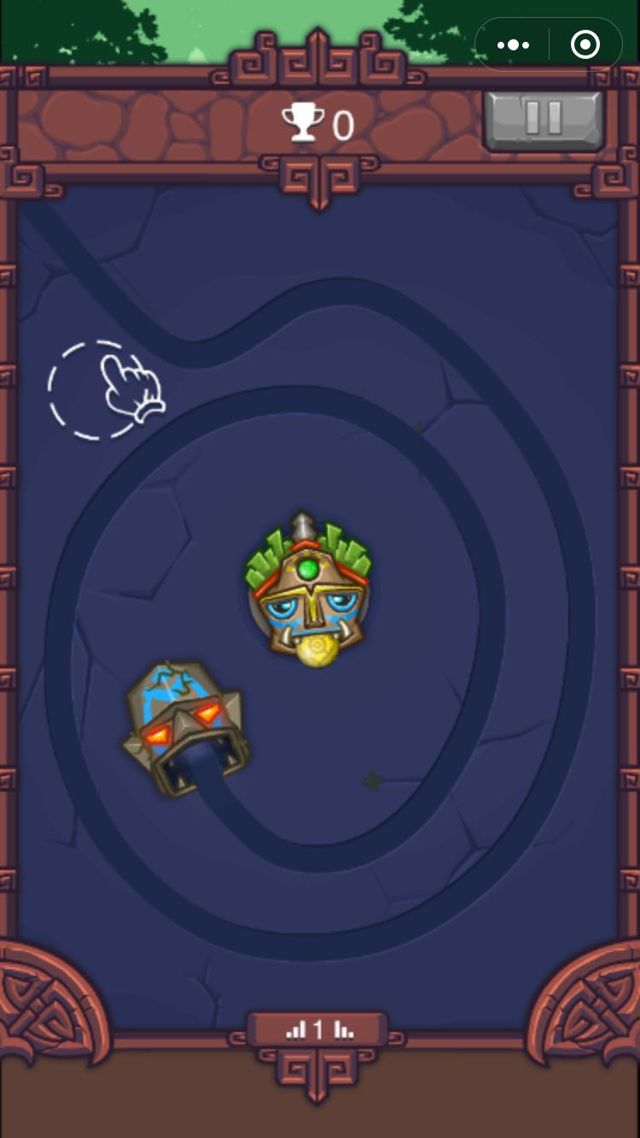Close the mini program
This screenshot has width=640, height=1138.
click(585, 45)
